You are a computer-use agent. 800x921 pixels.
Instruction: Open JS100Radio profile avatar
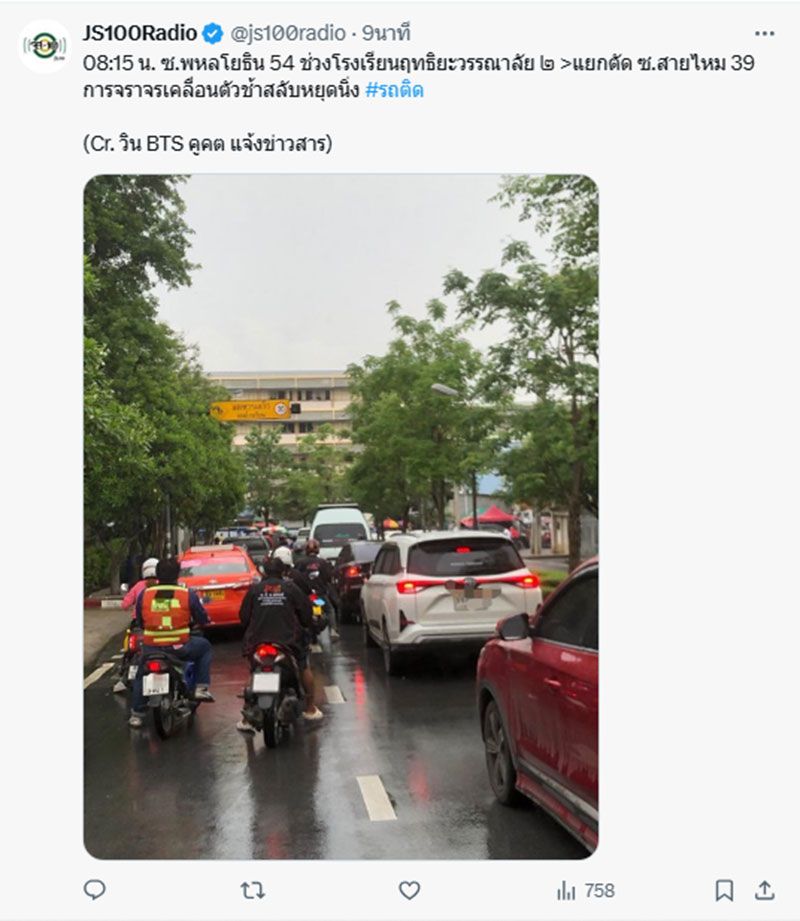[x=44, y=46]
